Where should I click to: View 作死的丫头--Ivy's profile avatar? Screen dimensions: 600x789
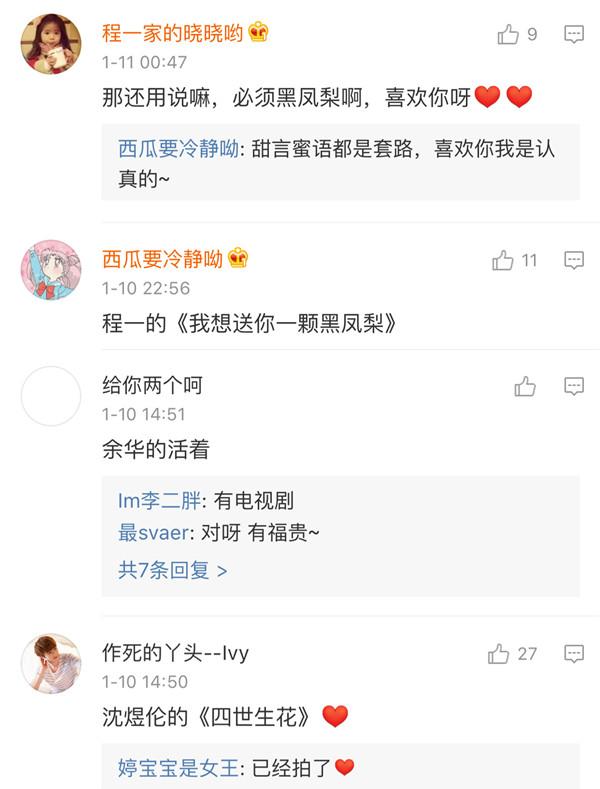pos(51,663)
